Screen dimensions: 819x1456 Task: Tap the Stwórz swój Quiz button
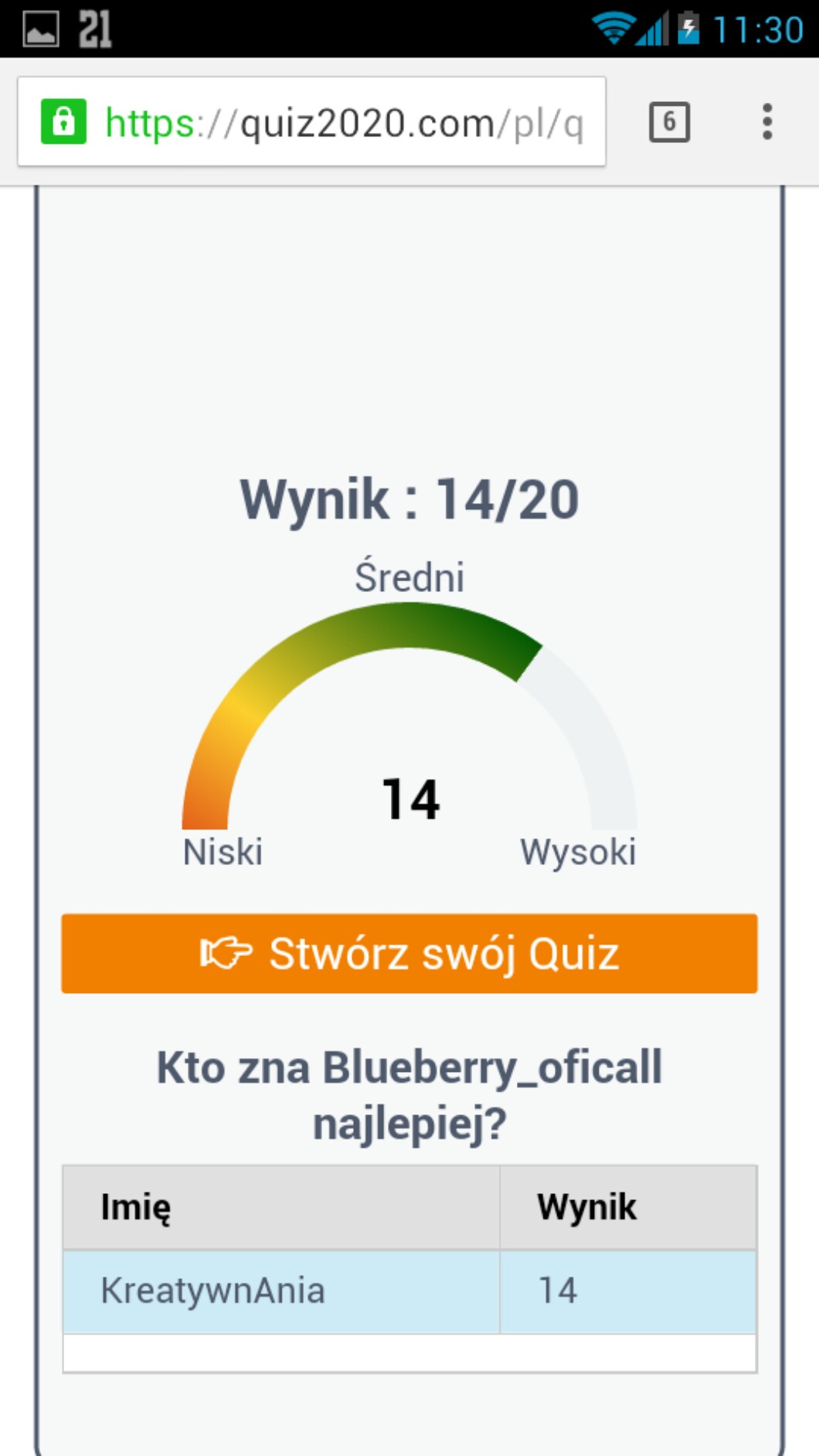tap(409, 953)
